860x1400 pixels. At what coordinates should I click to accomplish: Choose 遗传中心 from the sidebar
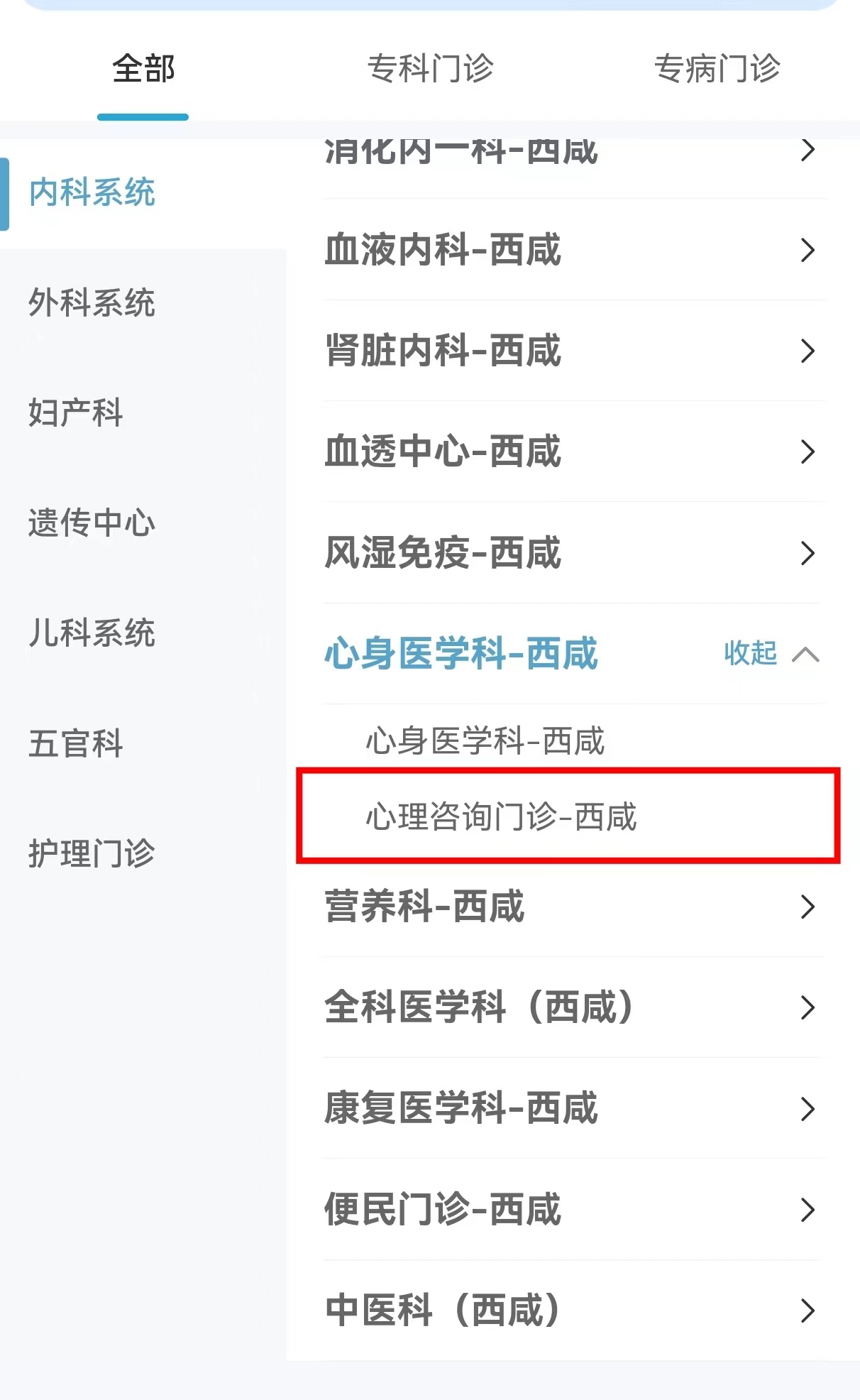click(x=92, y=523)
